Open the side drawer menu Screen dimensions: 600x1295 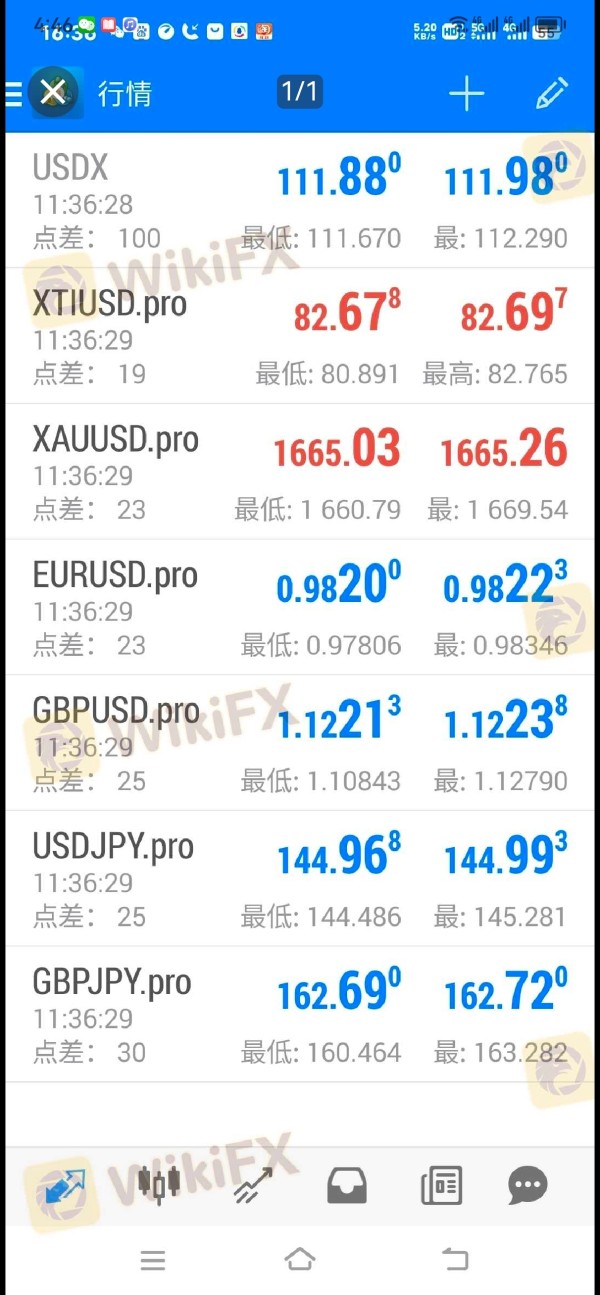click(x=14, y=94)
